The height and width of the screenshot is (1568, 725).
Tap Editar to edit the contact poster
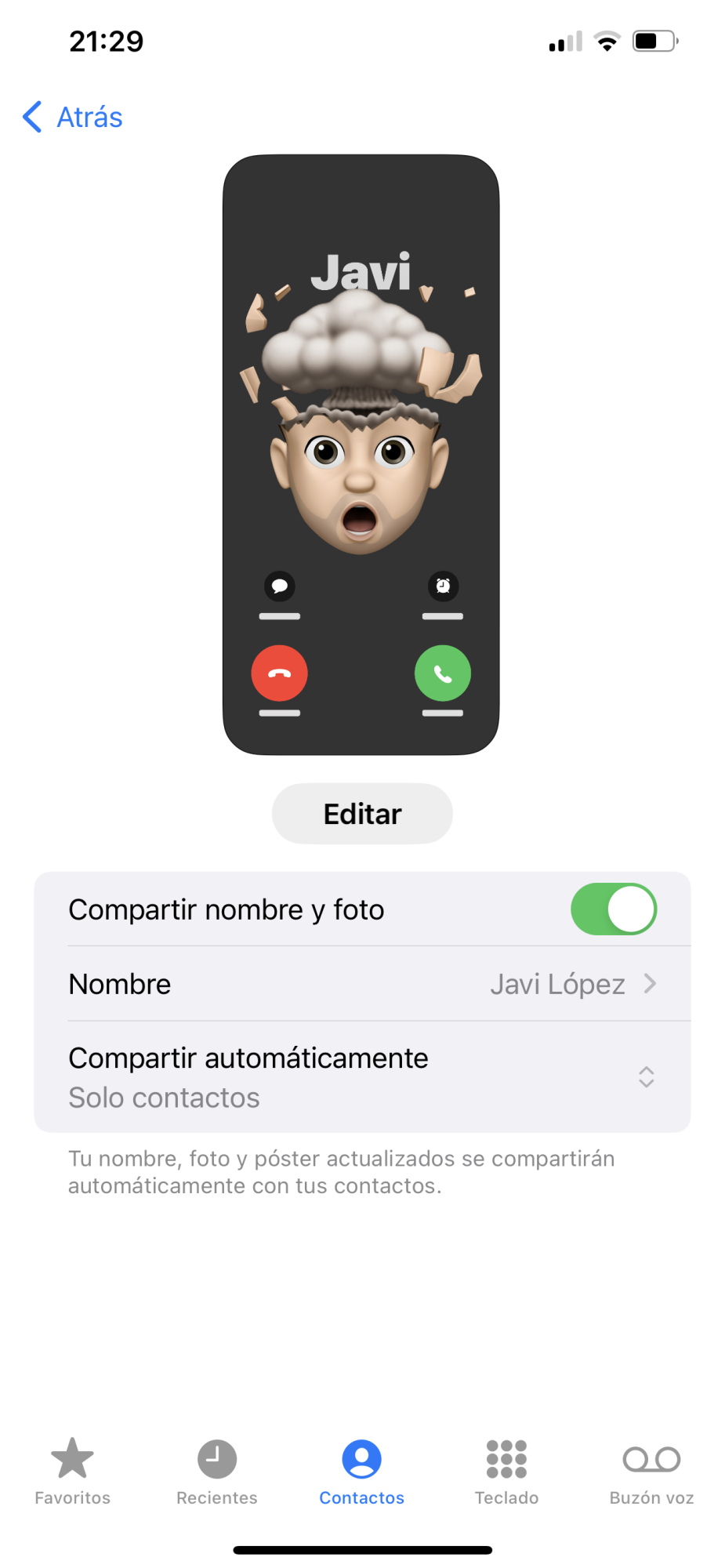point(362,814)
